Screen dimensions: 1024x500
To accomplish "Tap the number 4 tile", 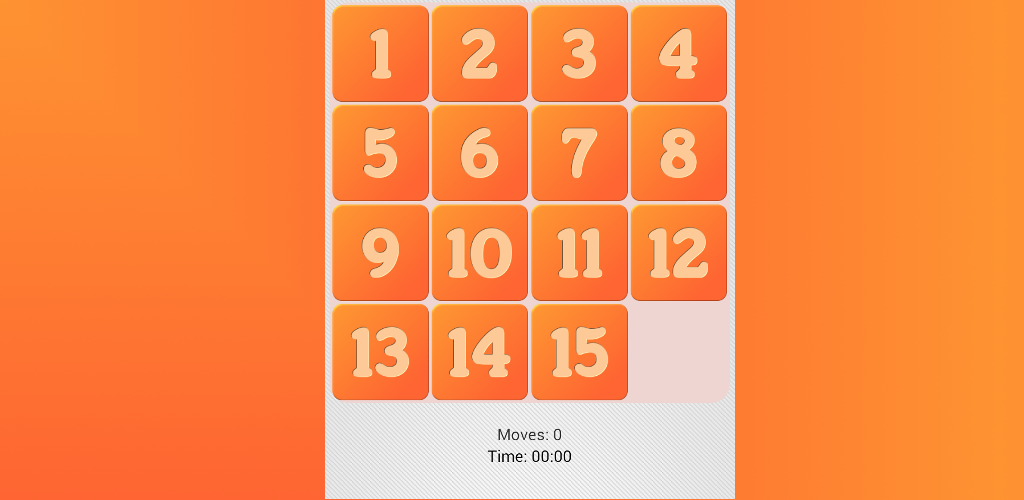I will point(679,53).
